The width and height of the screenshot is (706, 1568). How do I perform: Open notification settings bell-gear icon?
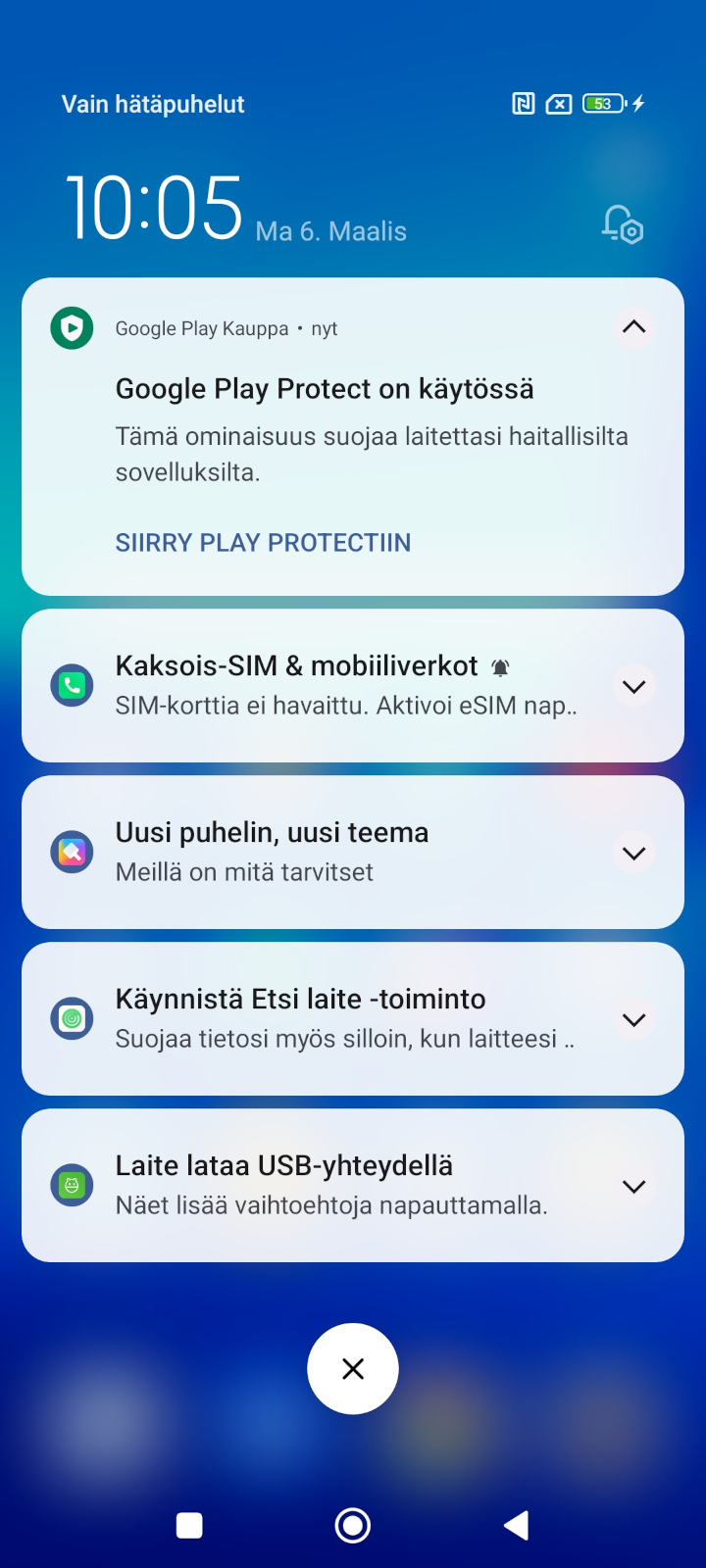(x=622, y=225)
